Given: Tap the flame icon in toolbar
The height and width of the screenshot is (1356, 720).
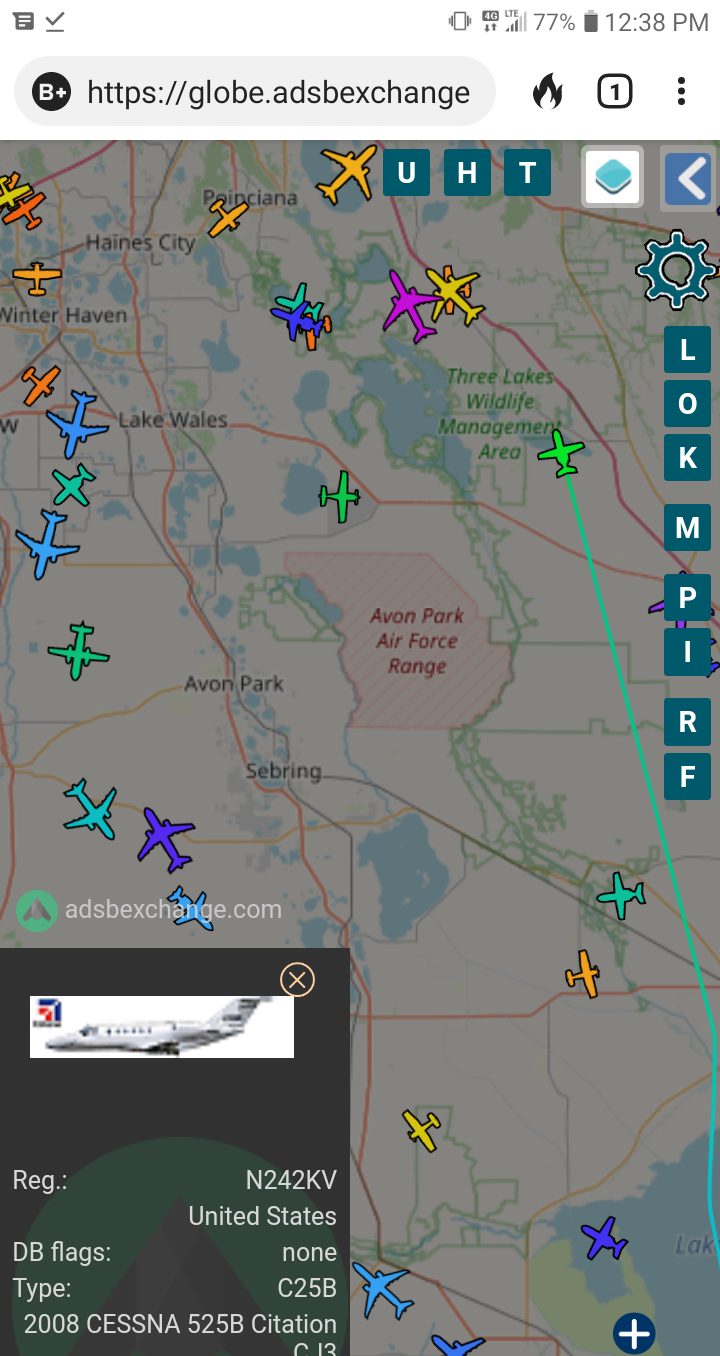Looking at the screenshot, I should pyautogui.click(x=547, y=93).
